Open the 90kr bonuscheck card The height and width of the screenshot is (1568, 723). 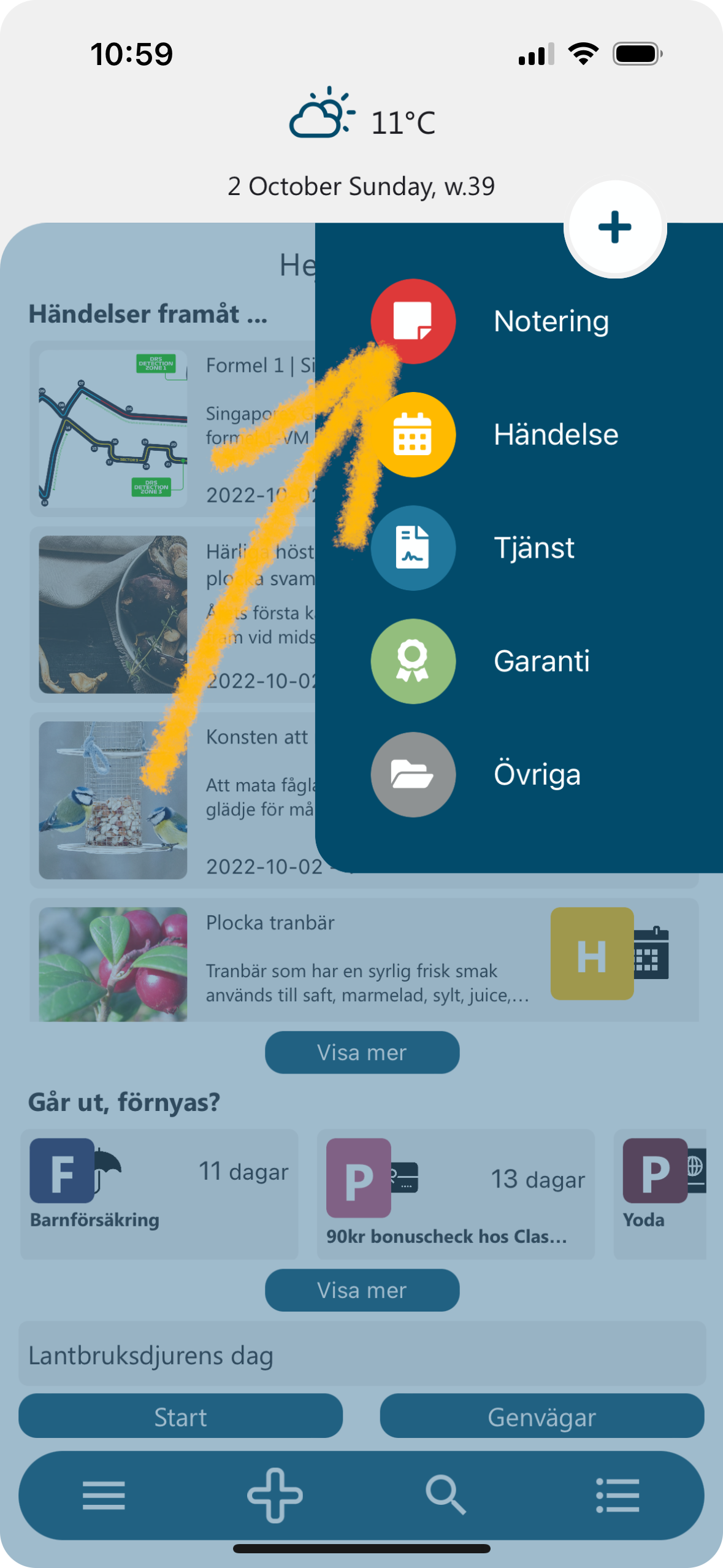(x=455, y=1193)
